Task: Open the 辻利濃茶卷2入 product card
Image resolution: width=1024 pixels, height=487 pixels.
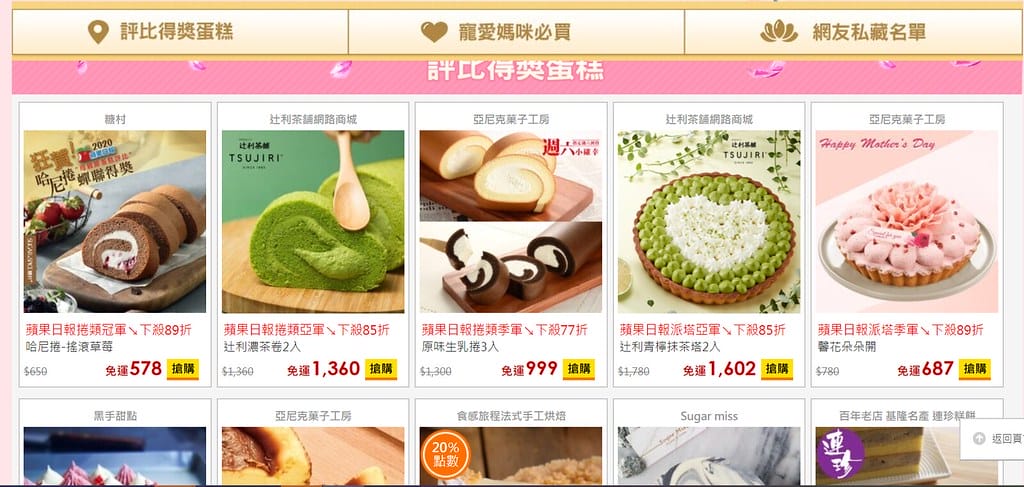Action: [313, 221]
